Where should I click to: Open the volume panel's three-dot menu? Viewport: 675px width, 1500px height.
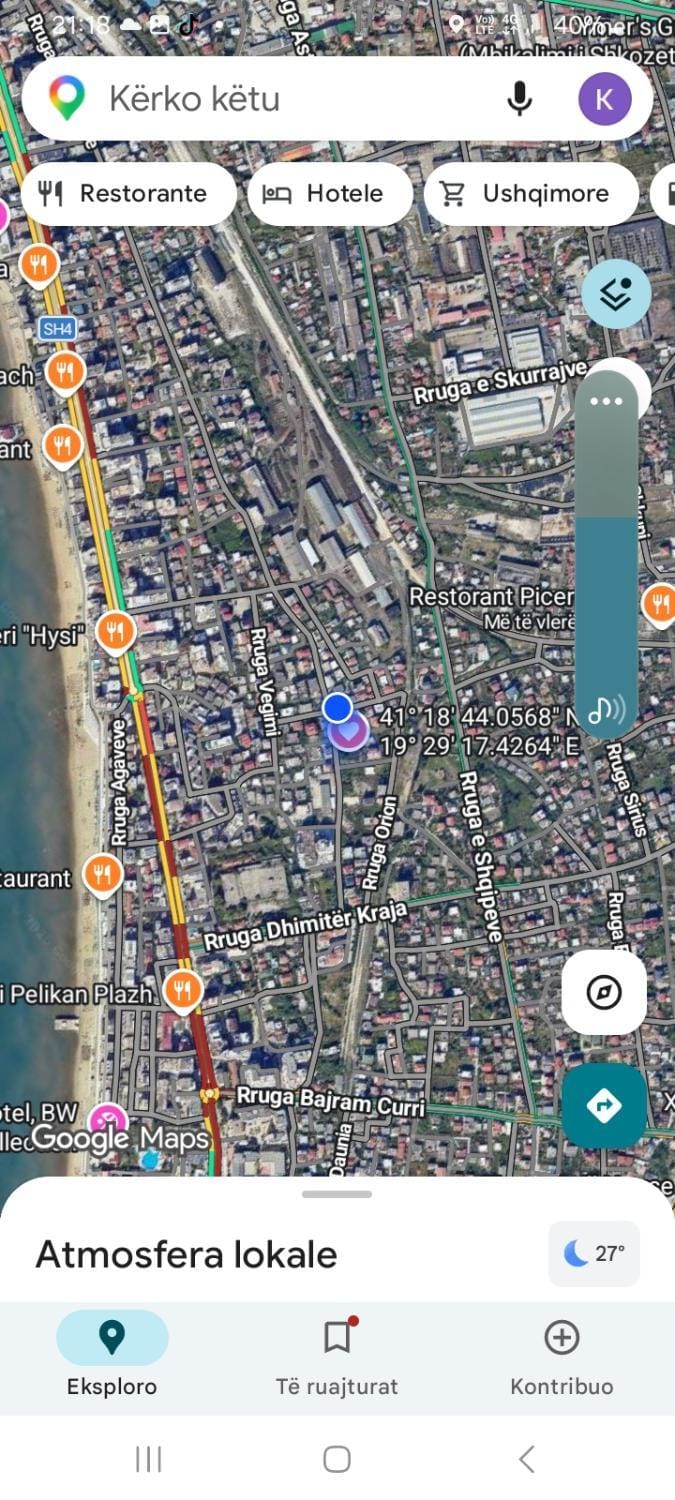(606, 401)
